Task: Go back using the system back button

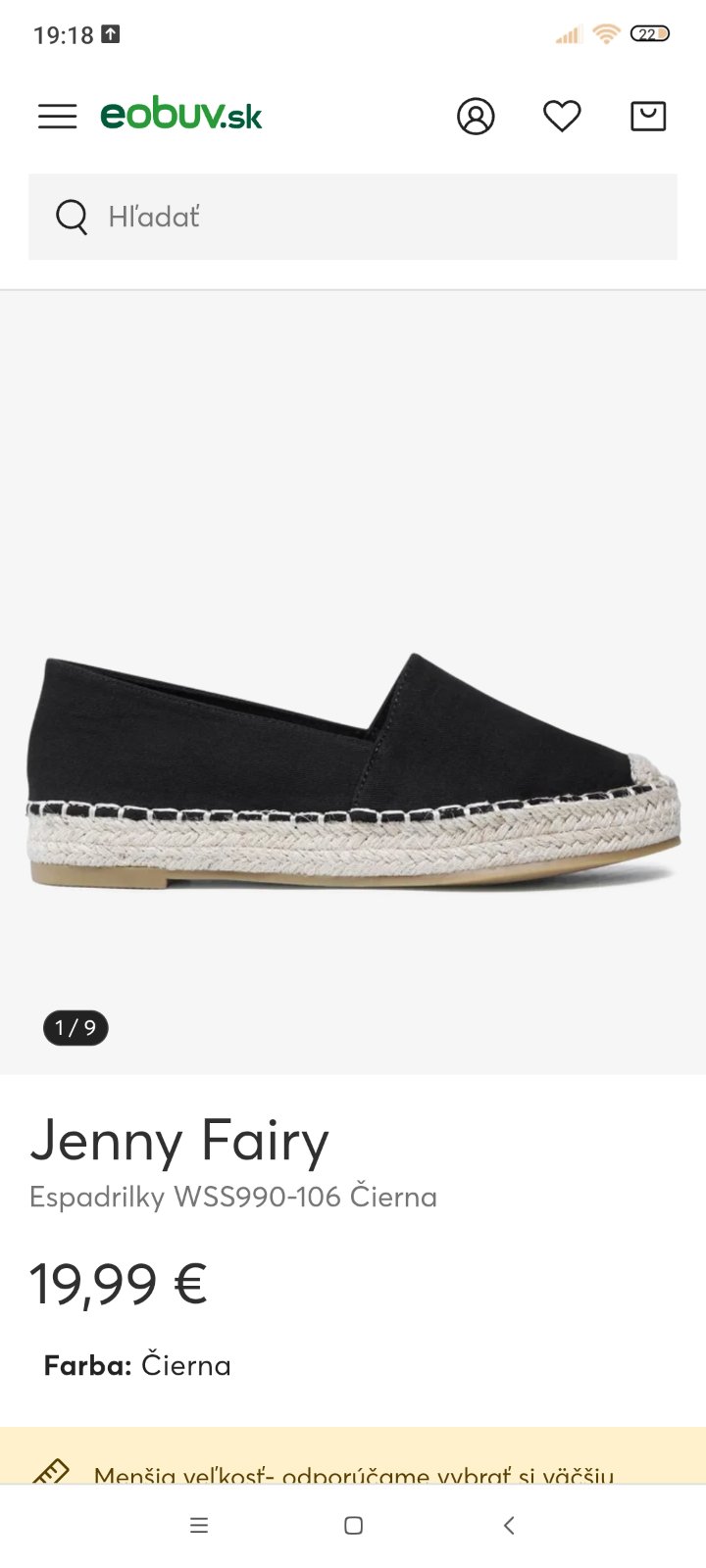Action: [x=508, y=1525]
